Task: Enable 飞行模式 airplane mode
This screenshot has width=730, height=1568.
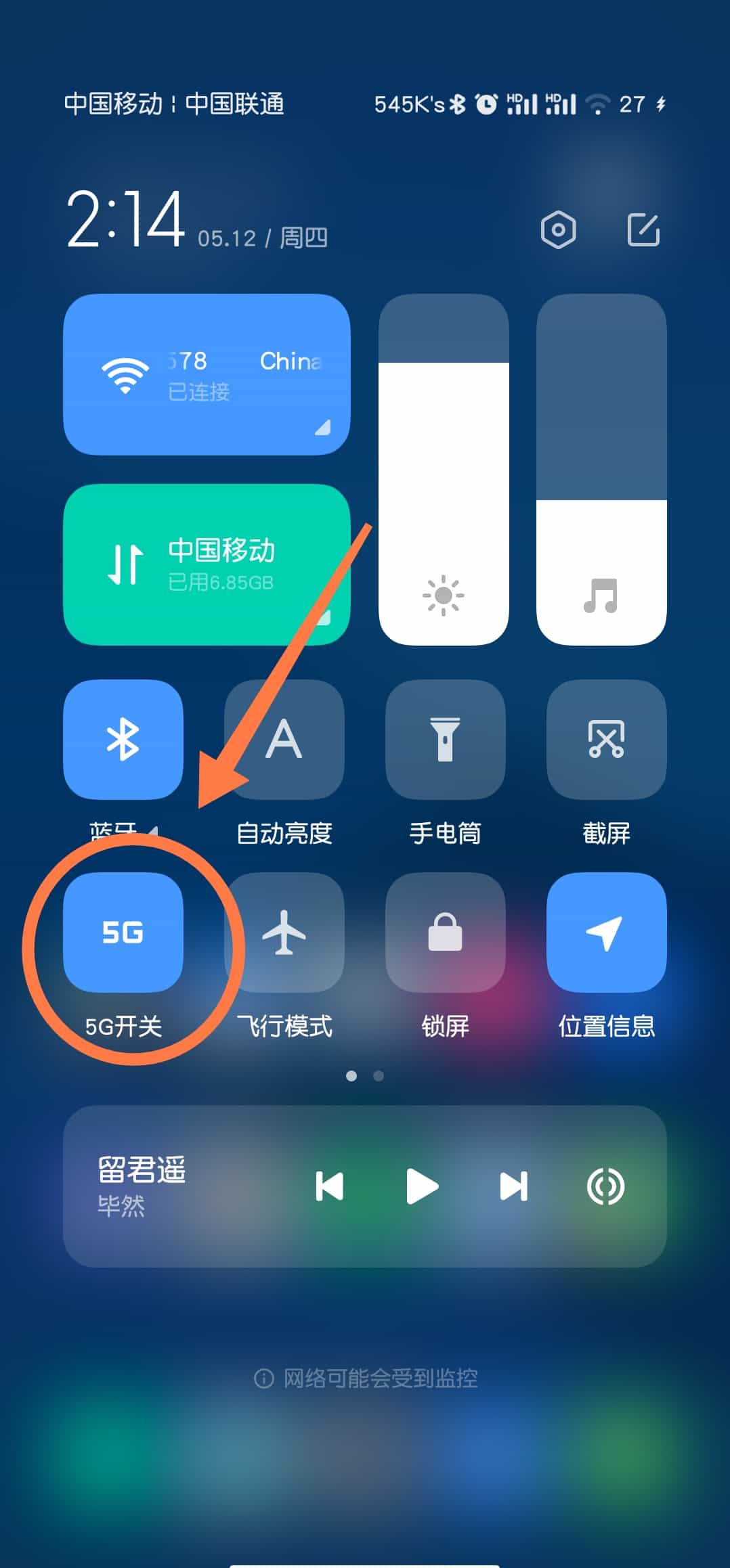Action: point(284,932)
